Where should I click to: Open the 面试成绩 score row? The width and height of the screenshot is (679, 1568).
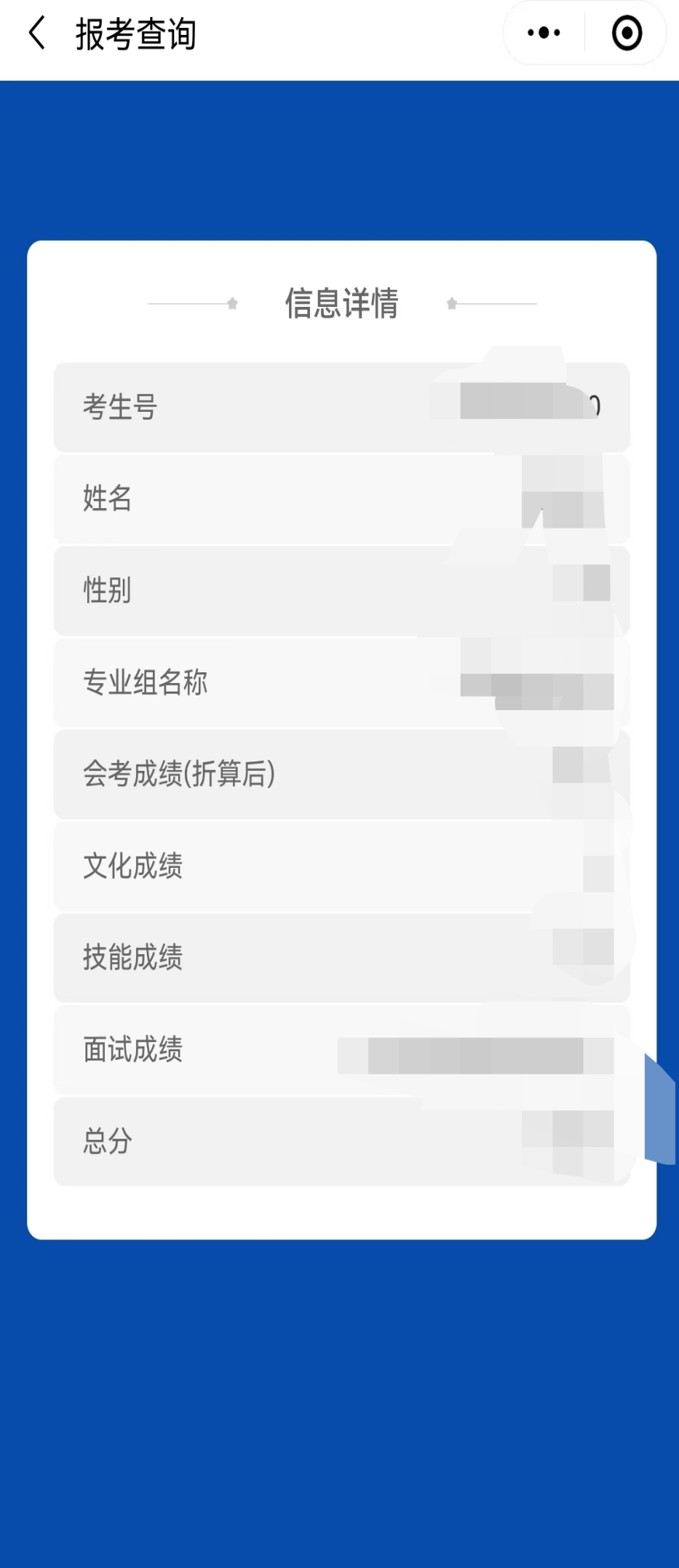pyautogui.click(x=341, y=1050)
